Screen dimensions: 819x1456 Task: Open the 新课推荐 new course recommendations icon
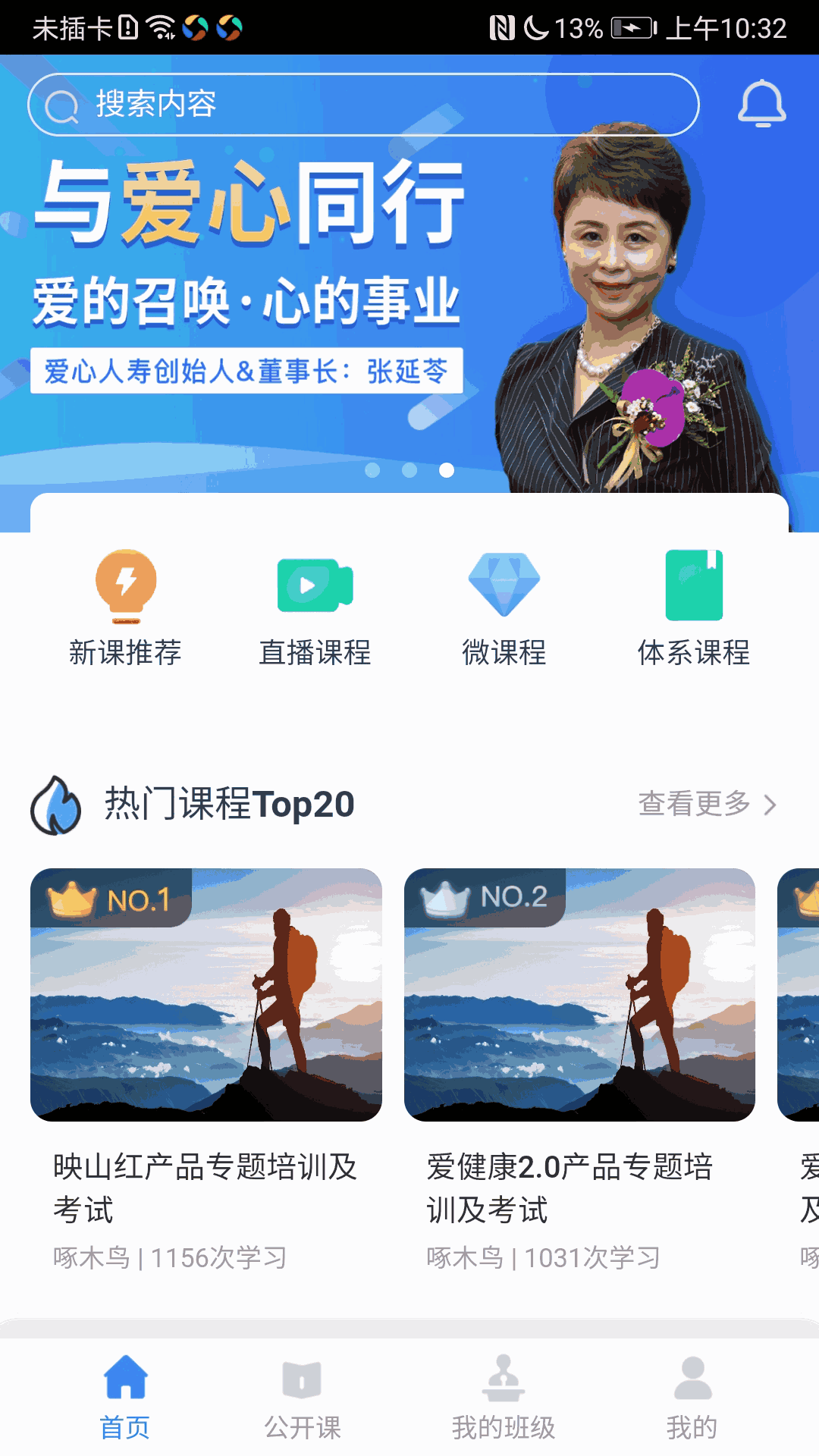(127, 584)
